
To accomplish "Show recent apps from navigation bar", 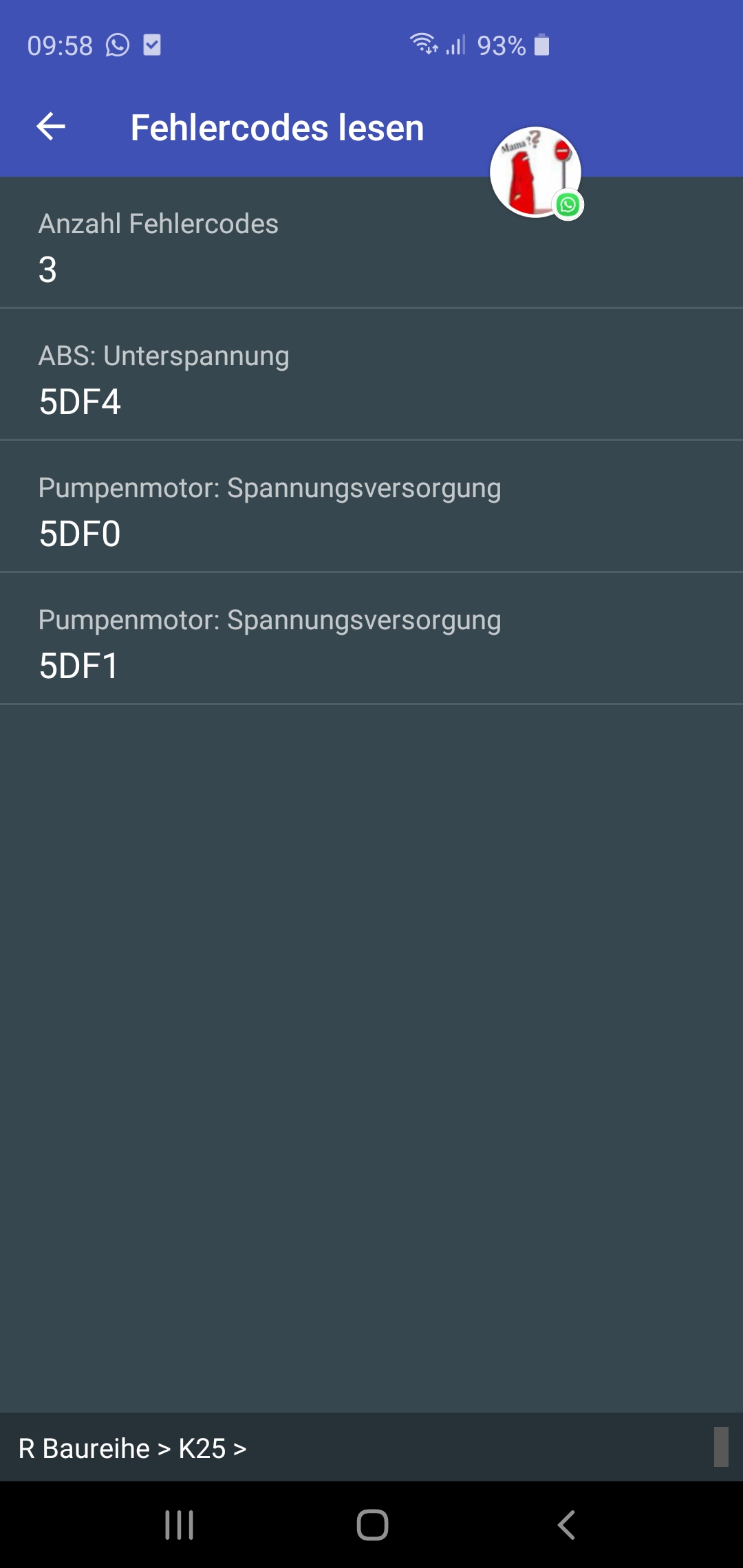I will click(x=180, y=1525).
